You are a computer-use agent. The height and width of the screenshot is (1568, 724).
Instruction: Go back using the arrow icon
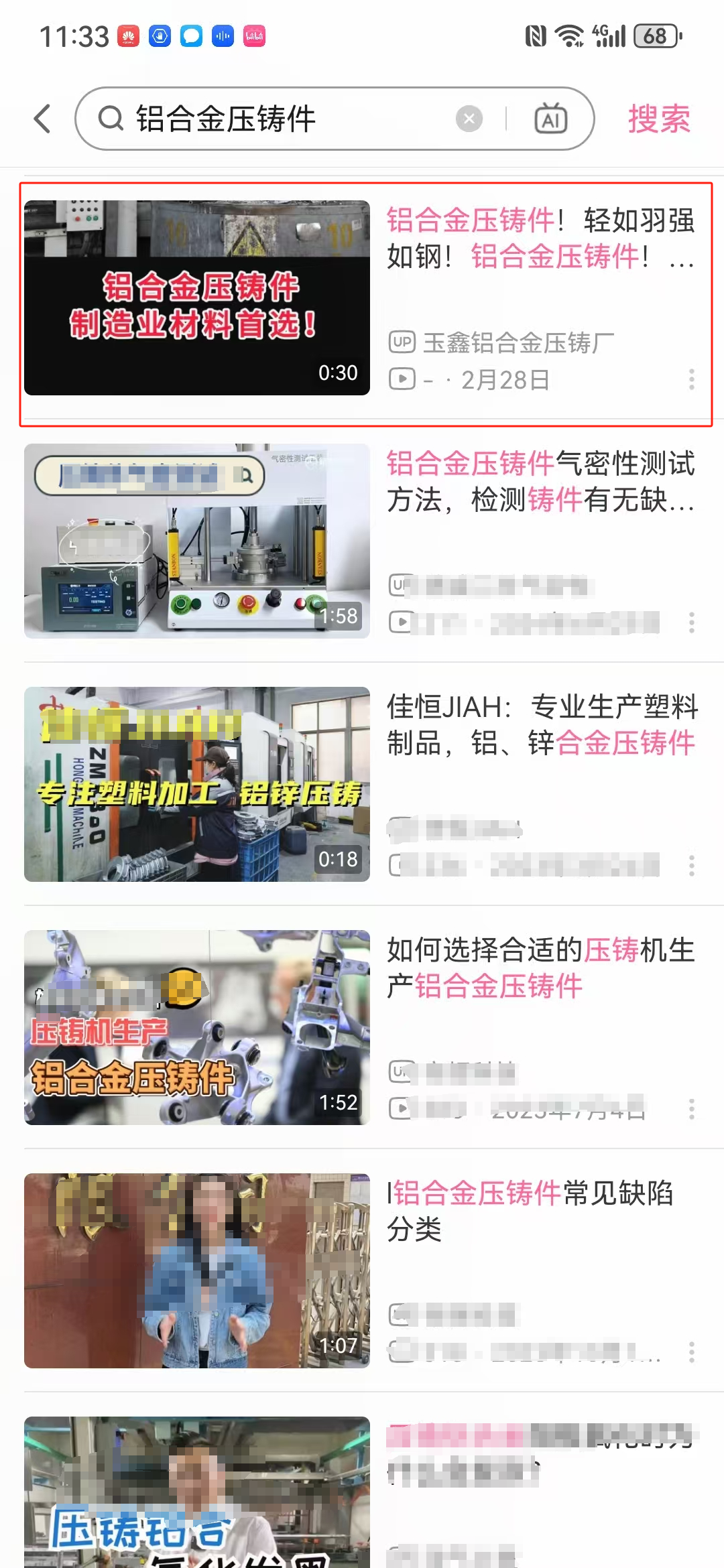click(42, 119)
